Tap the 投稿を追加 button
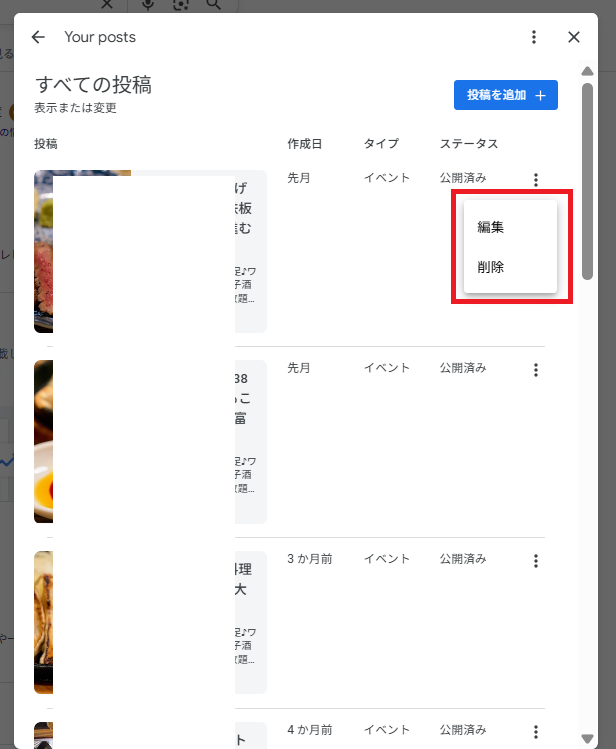 (x=505, y=95)
